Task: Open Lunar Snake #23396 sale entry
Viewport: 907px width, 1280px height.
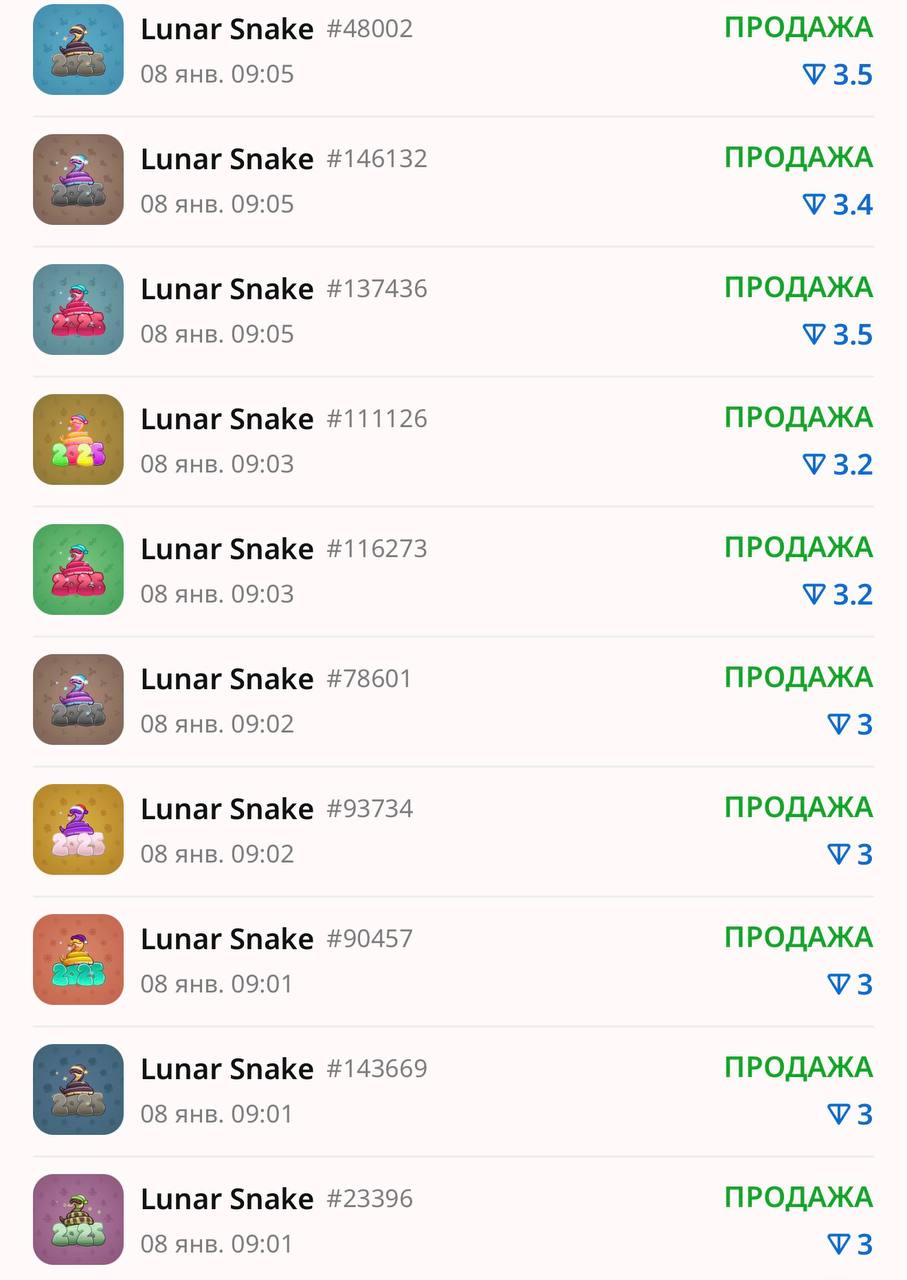Action: click(x=453, y=1220)
